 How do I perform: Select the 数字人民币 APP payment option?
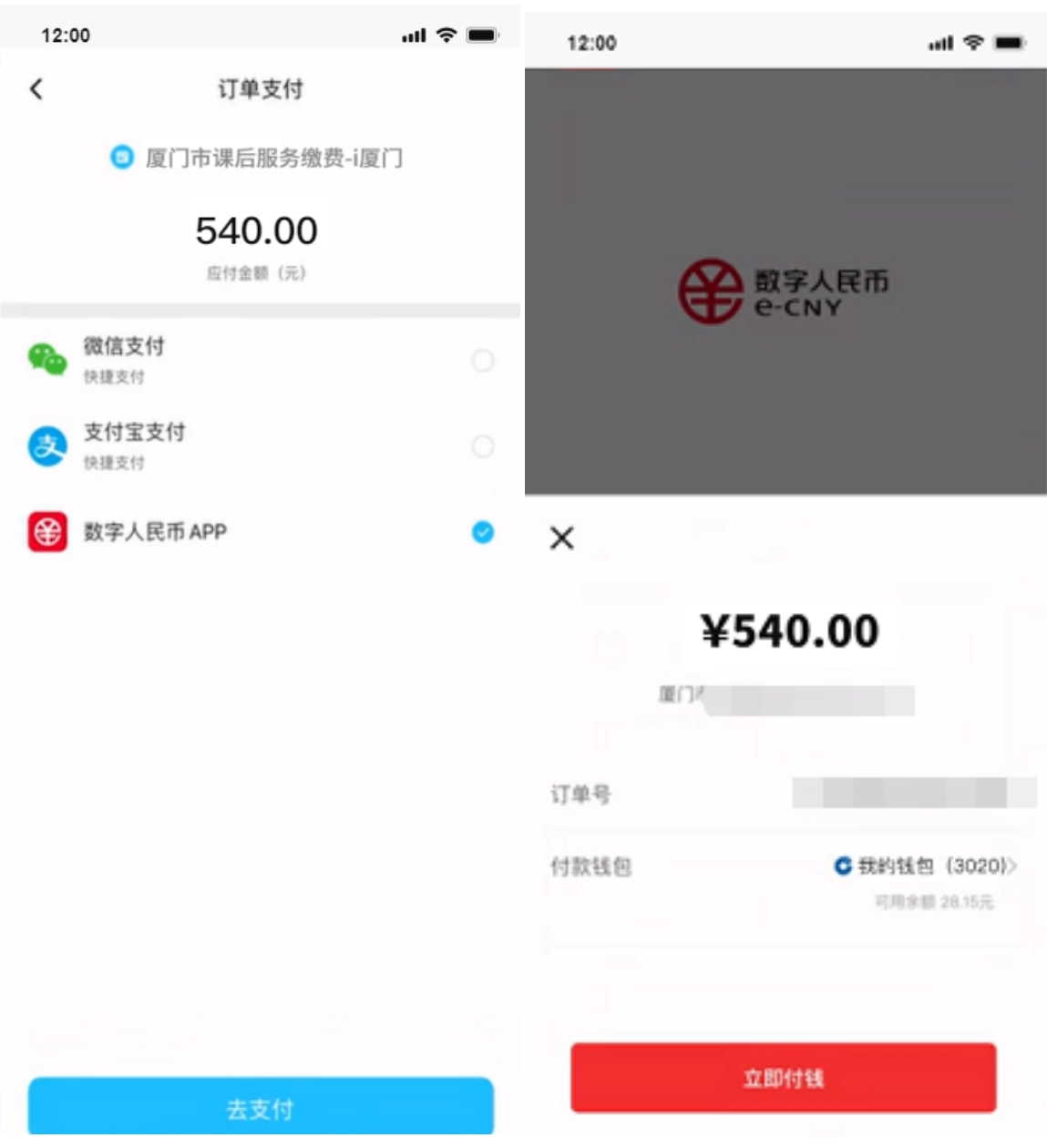point(482,532)
